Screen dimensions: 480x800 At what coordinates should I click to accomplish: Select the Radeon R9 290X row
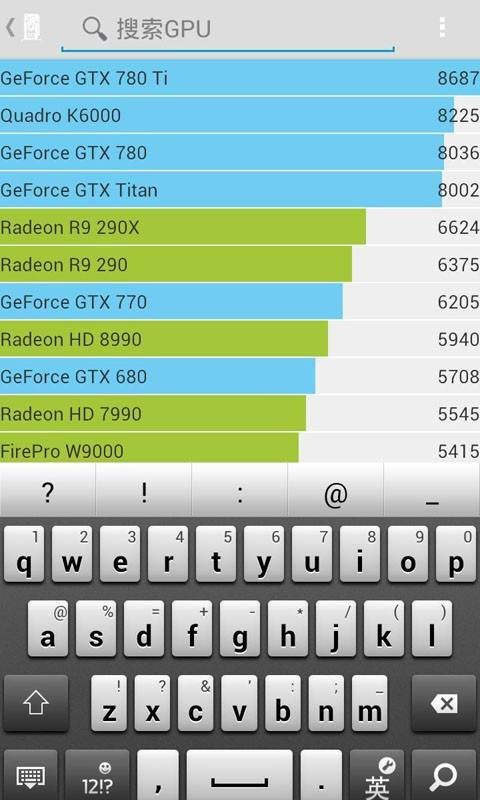click(240, 227)
